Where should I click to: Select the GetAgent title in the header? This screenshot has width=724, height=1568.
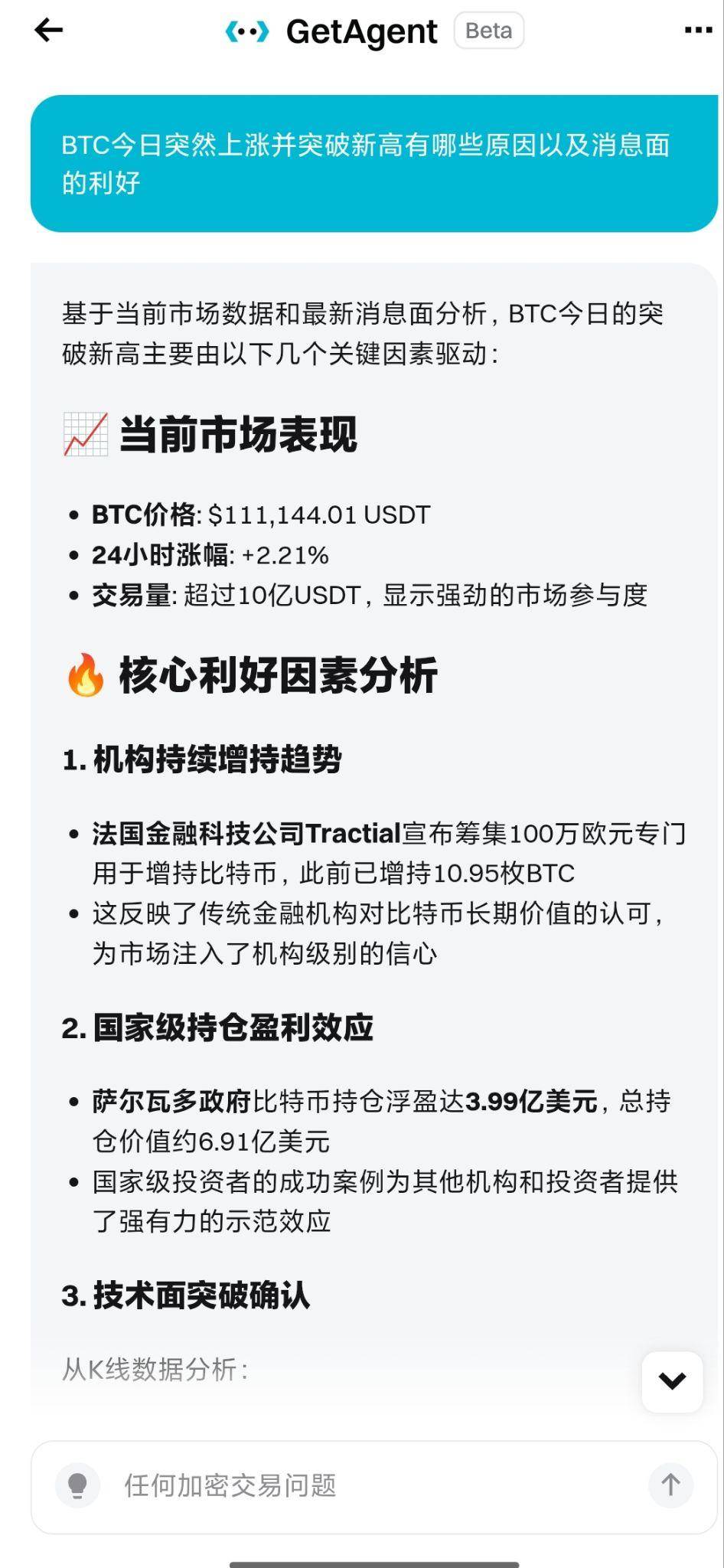[360, 31]
